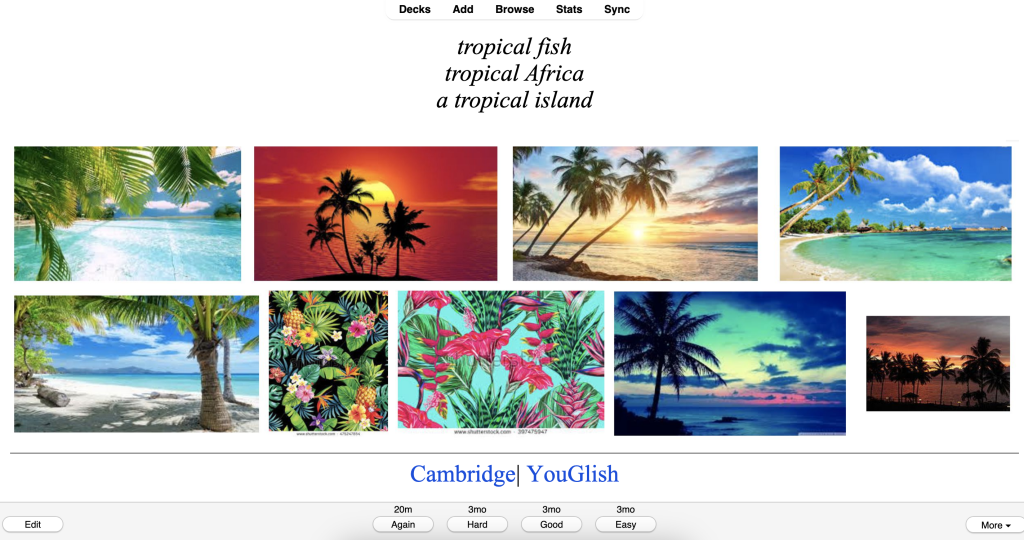The image size is (1024, 540).
Task: Open the YouGlish link
Action: tap(572, 474)
